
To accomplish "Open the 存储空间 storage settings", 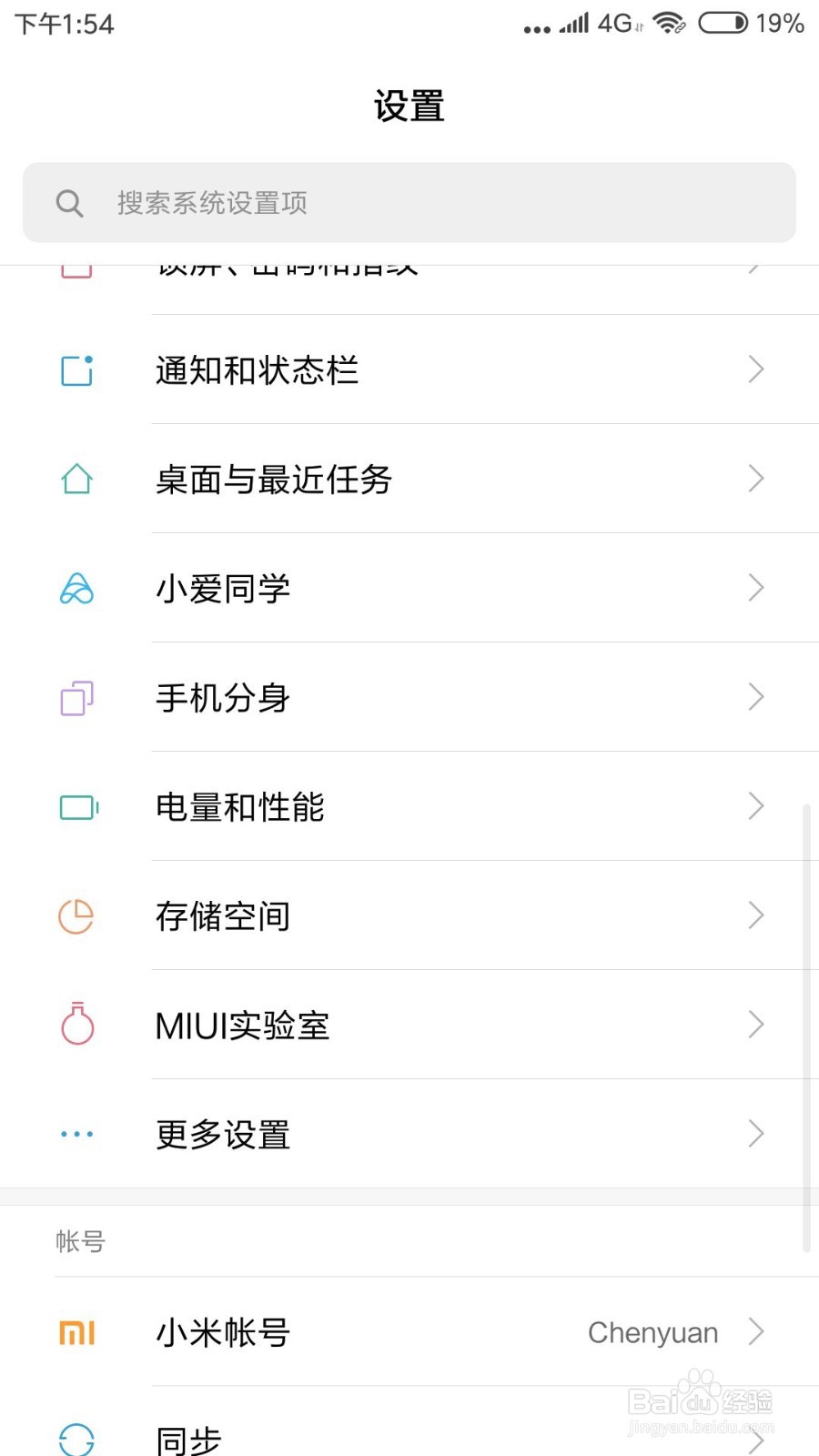I will point(409,915).
